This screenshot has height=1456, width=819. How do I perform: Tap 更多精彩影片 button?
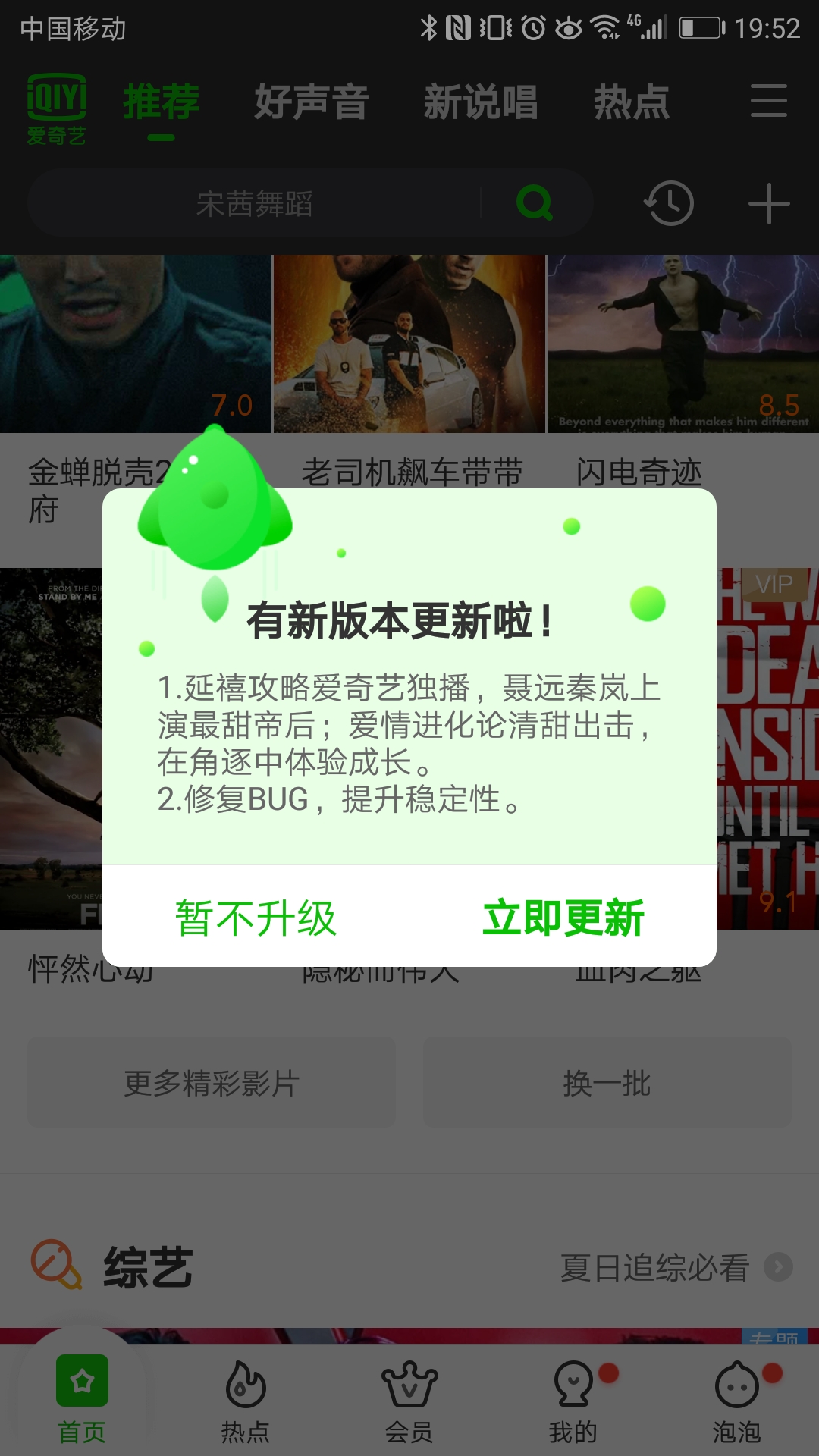[212, 1082]
